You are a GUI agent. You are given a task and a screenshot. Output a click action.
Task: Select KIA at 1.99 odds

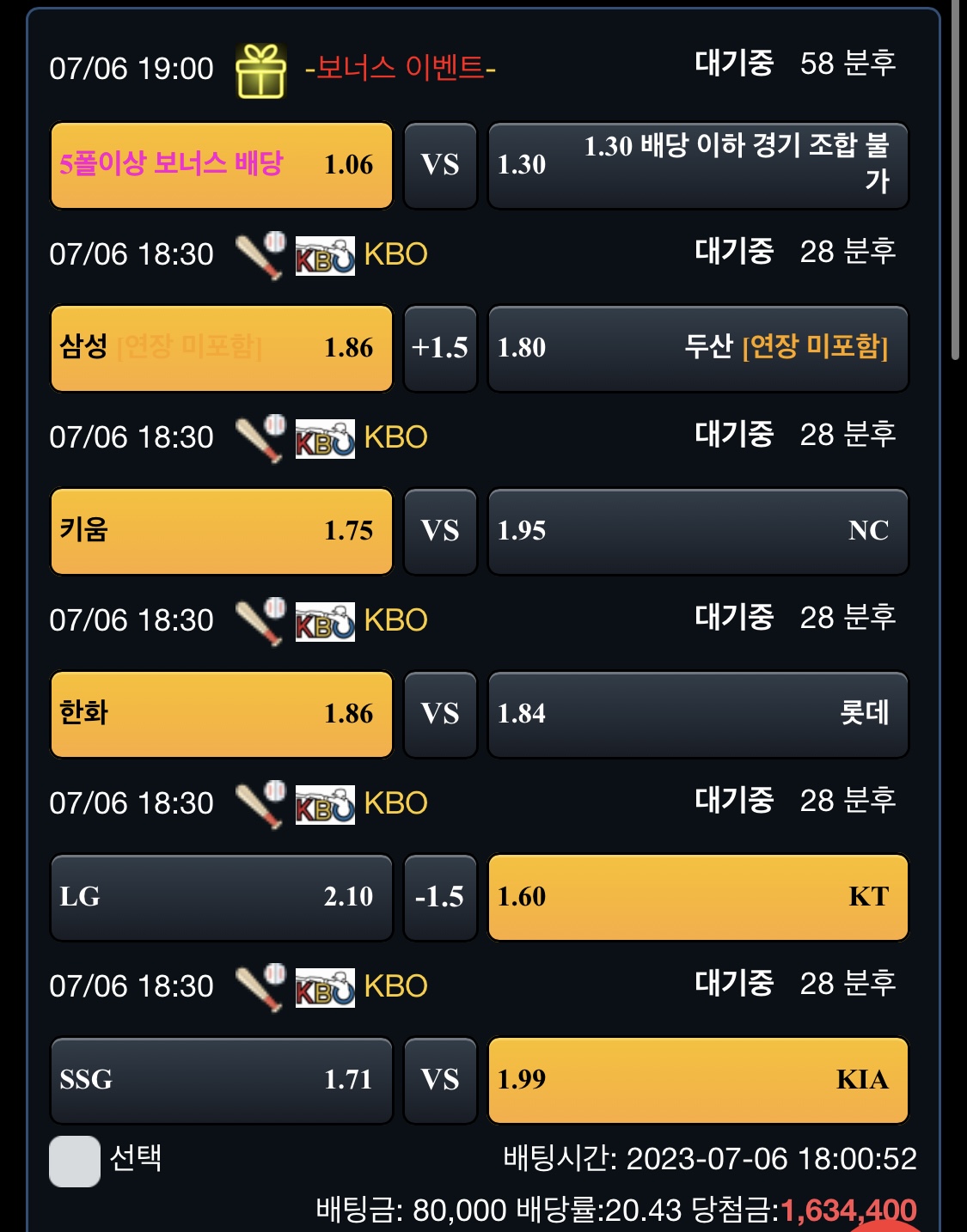pyautogui.click(x=698, y=1080)
